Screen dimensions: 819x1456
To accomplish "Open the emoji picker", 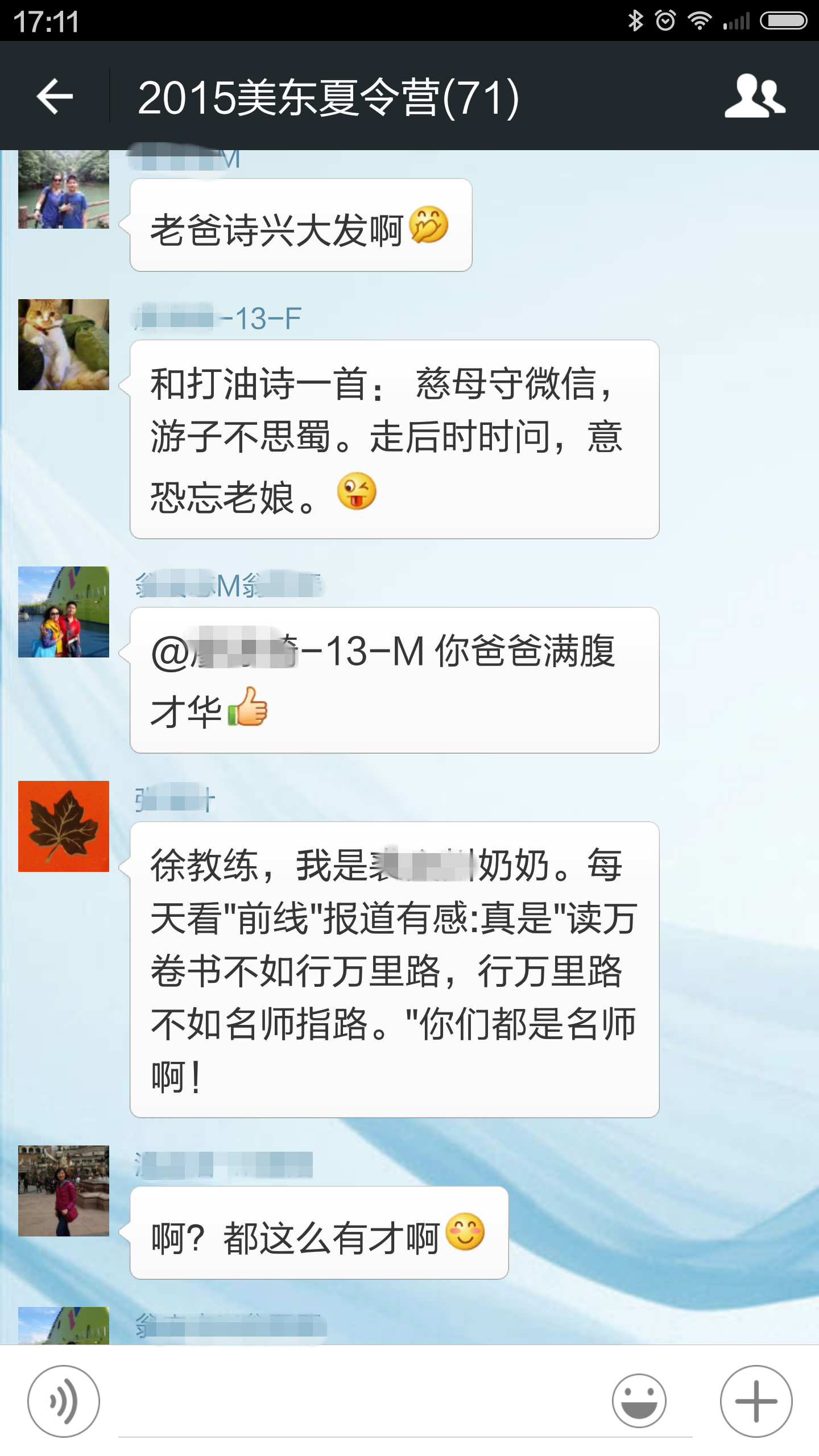I will pos(639,1401).
